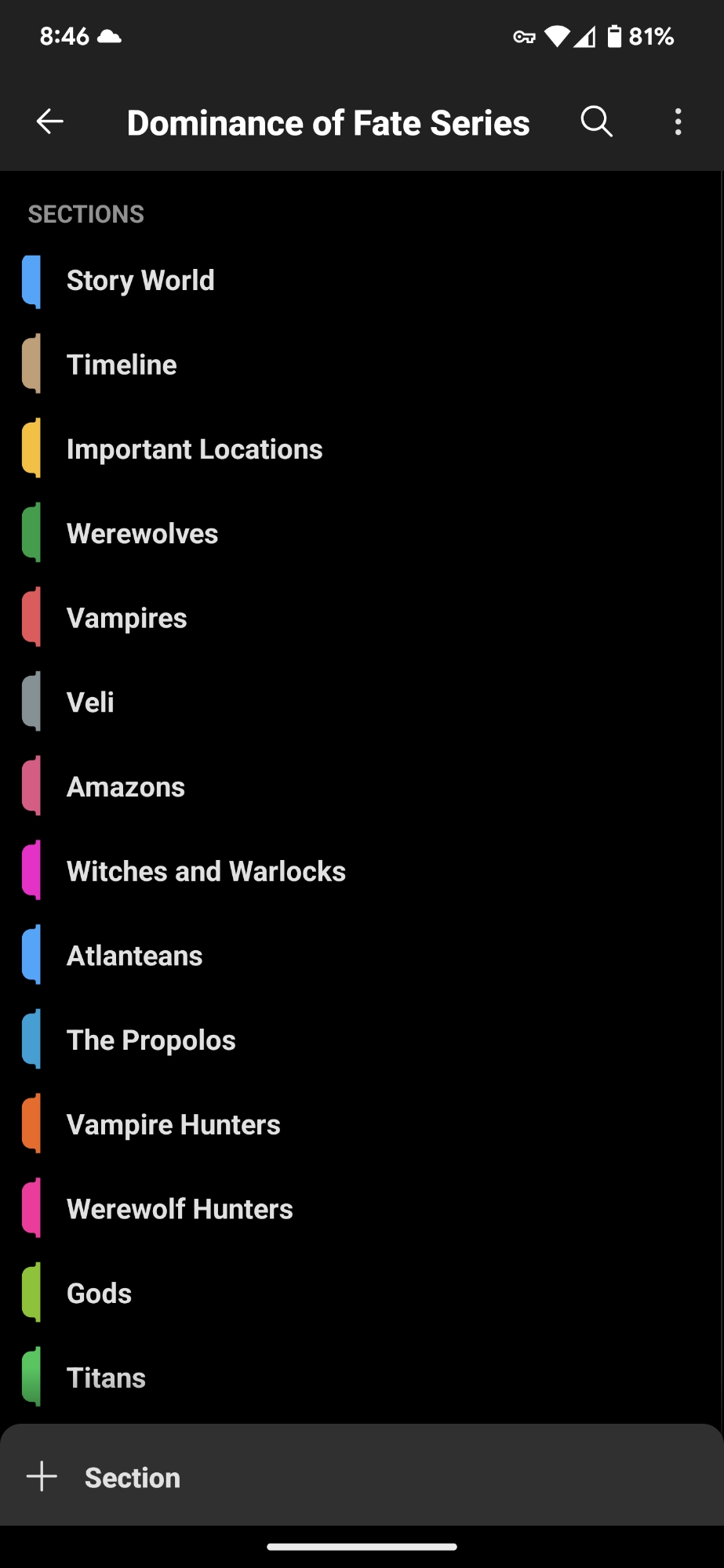Open the Veli section
Viewport: 724px width, 1568px height.
[x=90, y=702]
